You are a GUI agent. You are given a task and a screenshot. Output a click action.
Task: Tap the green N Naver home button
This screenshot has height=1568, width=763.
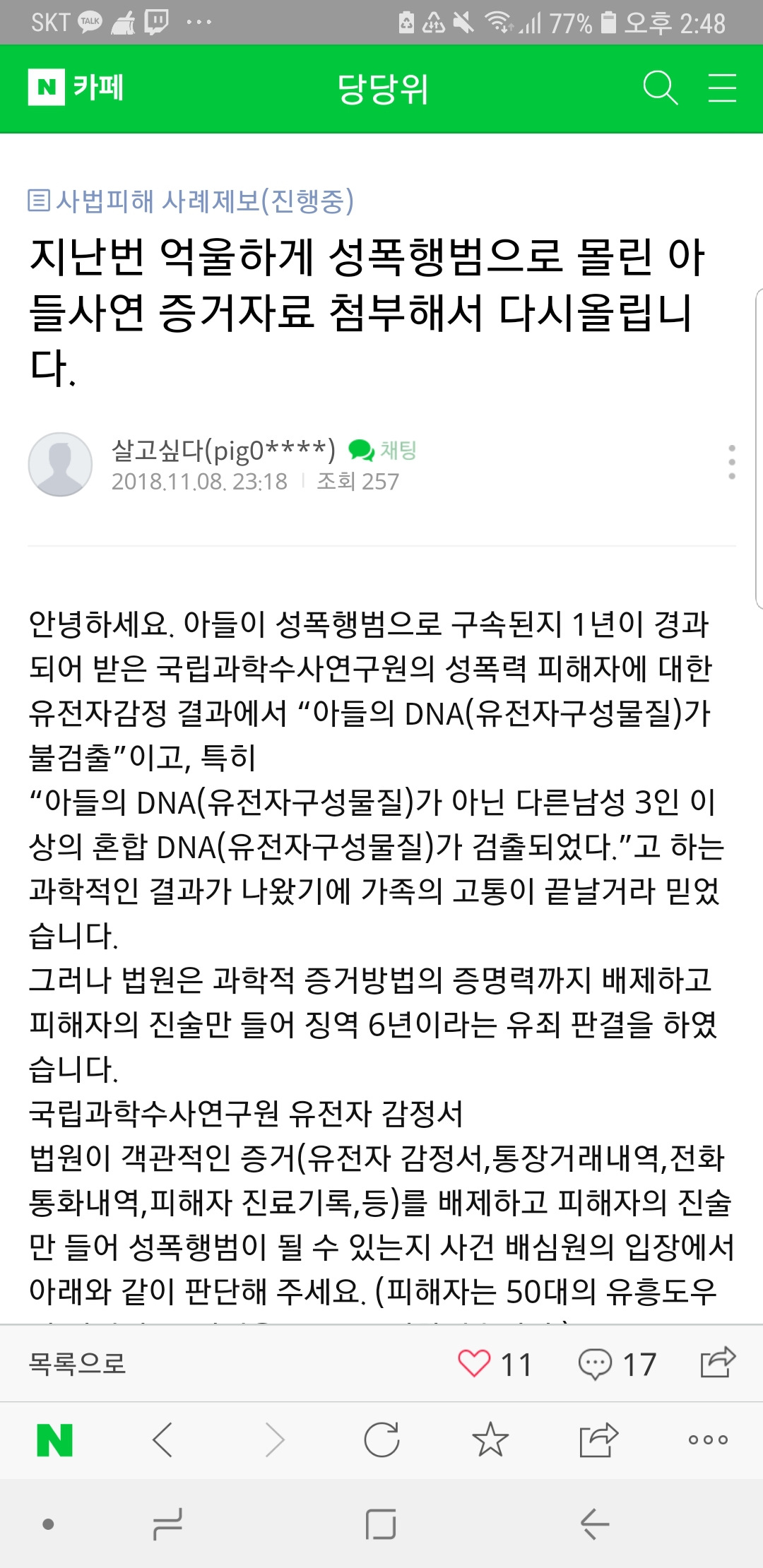[55, 1440]
